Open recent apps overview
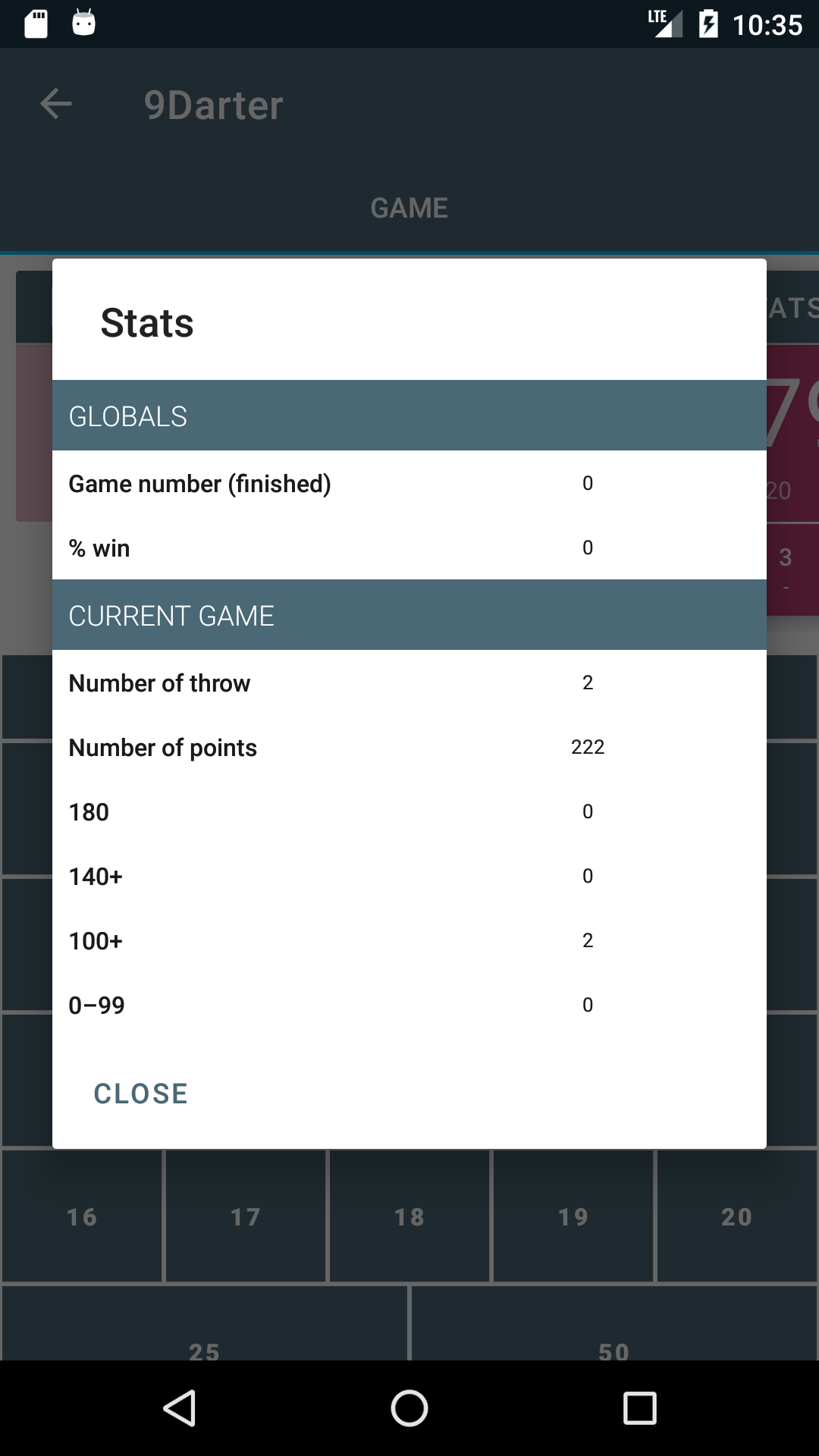This screenshot has width=819, height=1456. click(639, 1408)
